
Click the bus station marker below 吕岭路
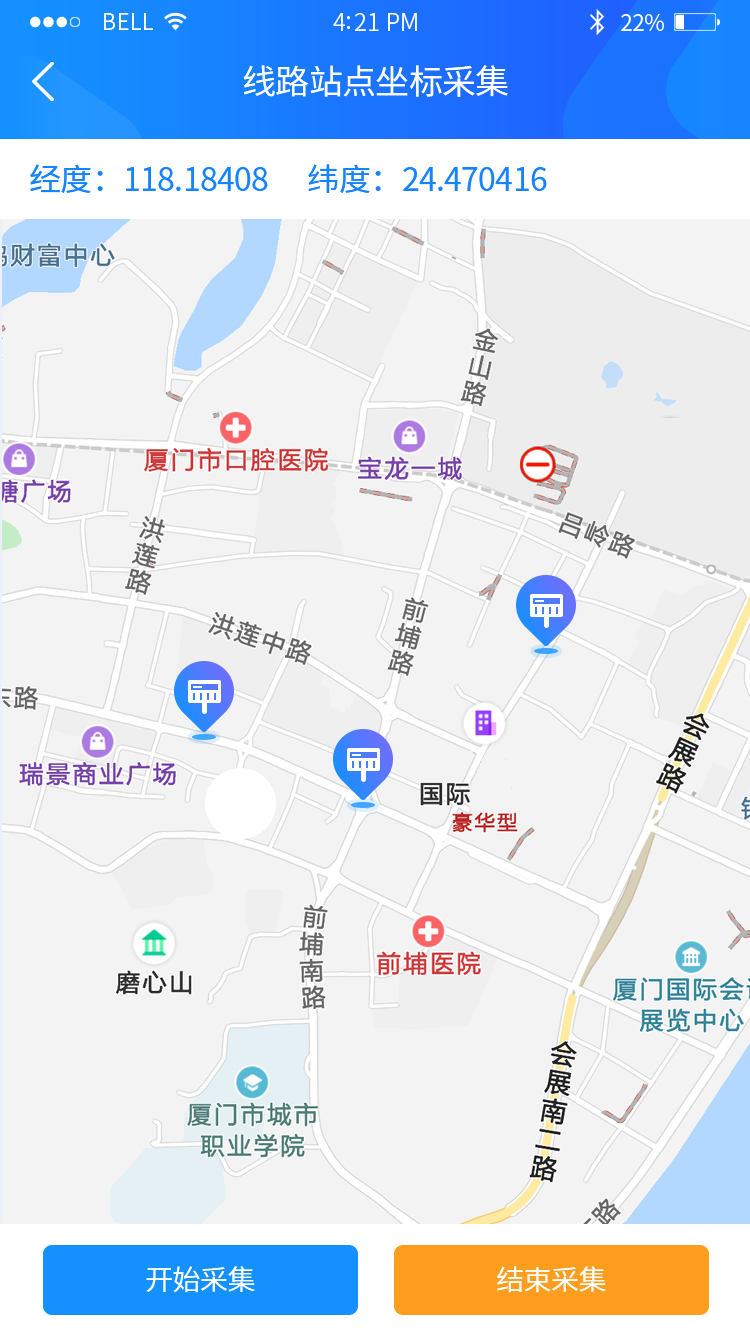coord(545,606)
